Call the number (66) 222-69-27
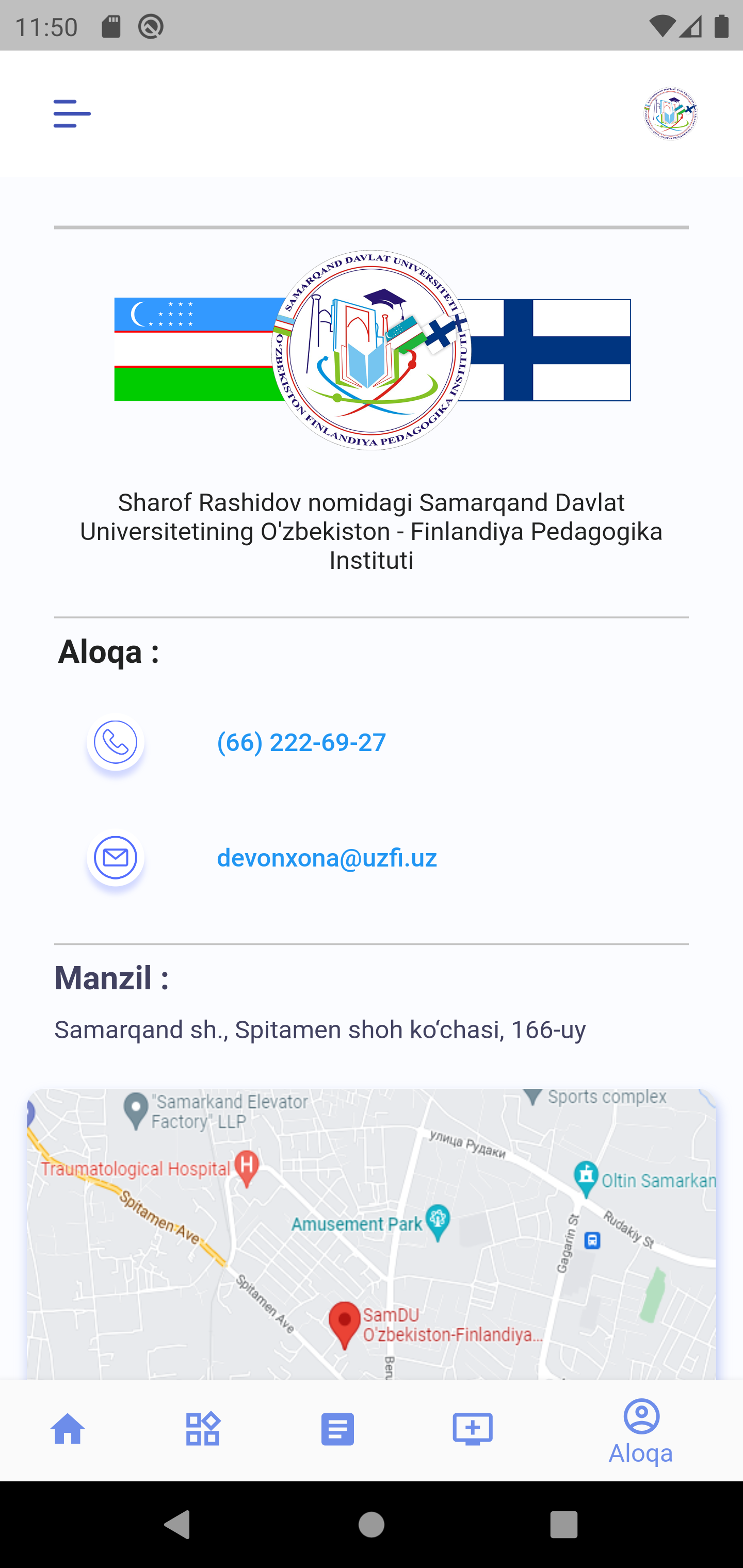 [301, 743]
